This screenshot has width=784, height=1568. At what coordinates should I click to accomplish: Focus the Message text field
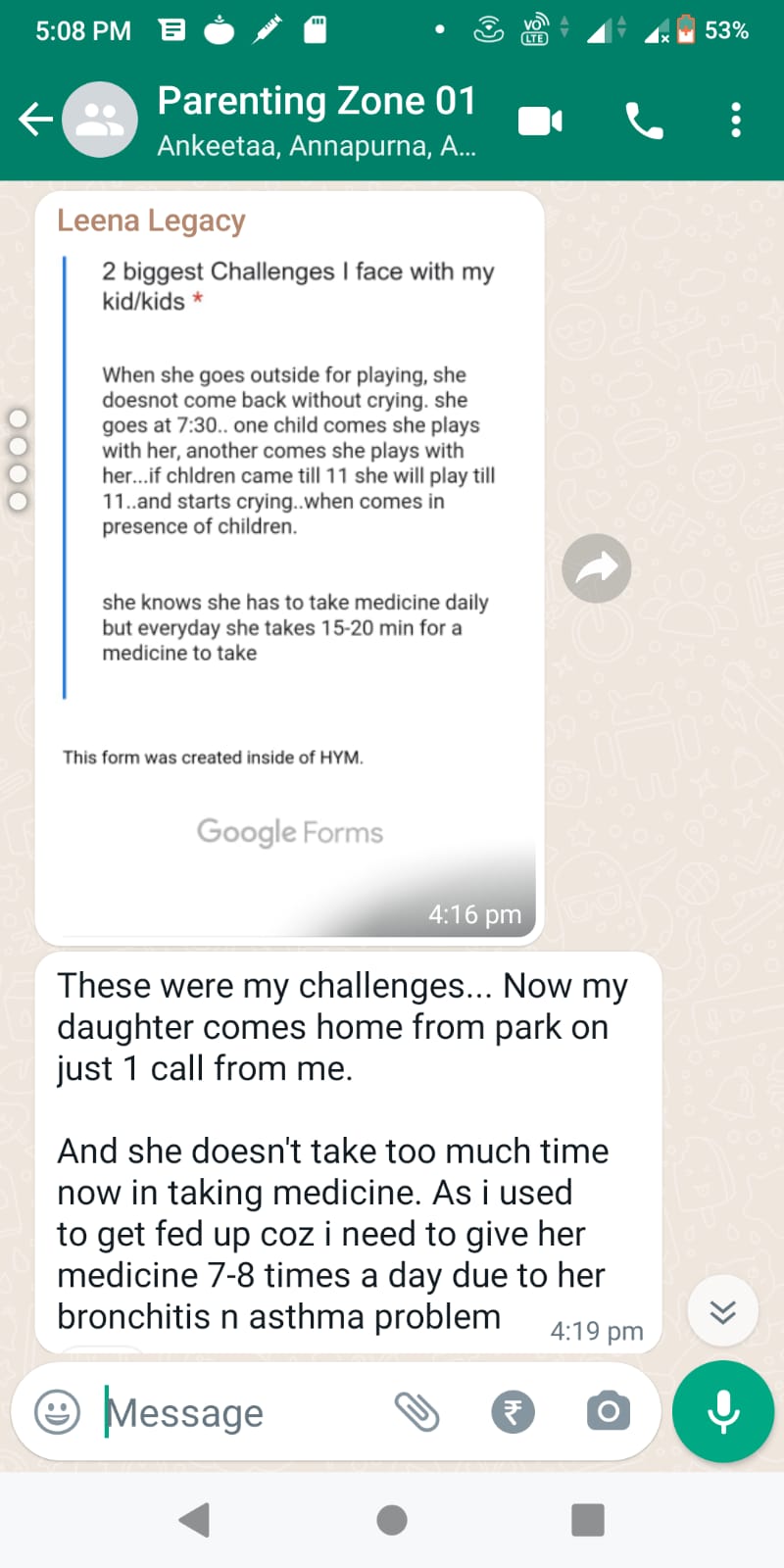[x=235, y=1412]
